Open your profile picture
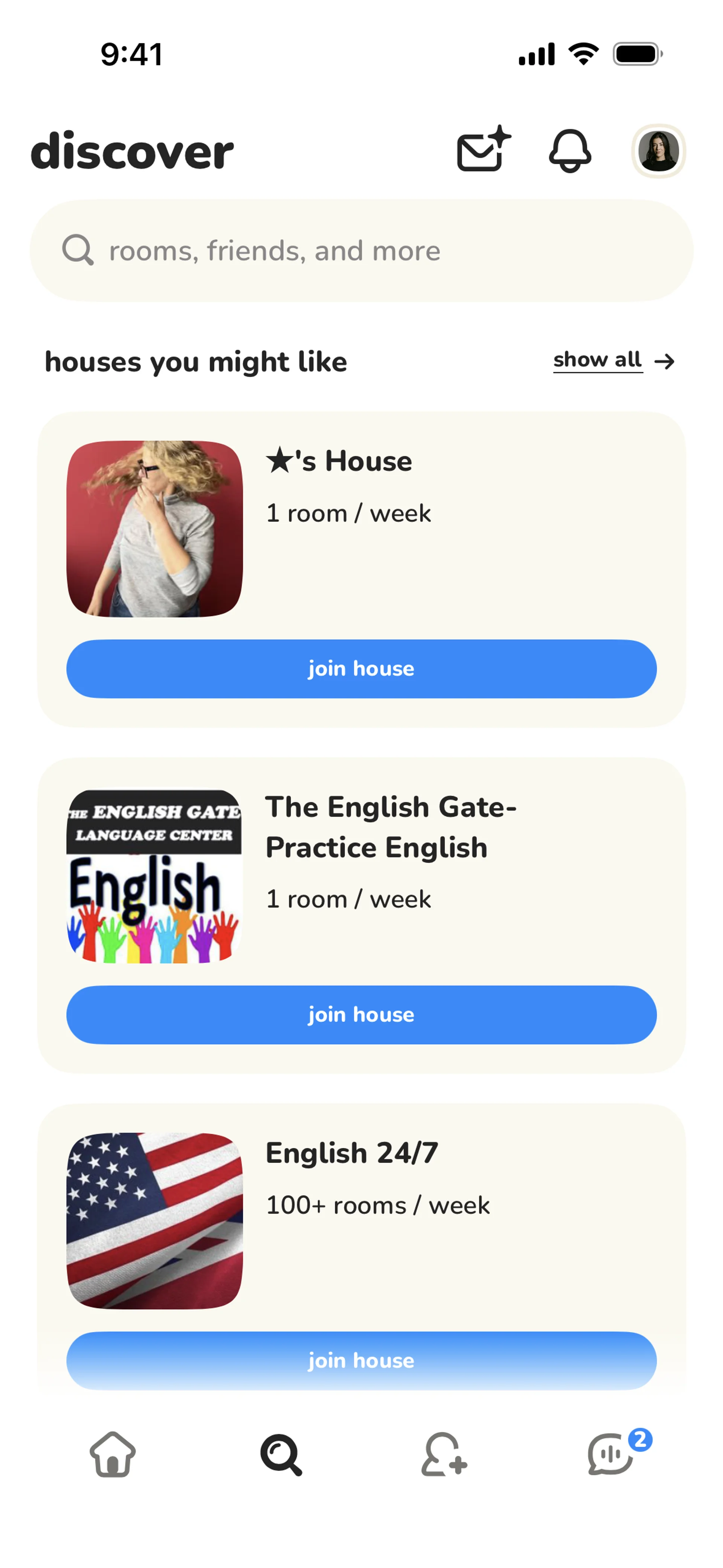This screenshot has width=723, height=1568. (659, 150)
